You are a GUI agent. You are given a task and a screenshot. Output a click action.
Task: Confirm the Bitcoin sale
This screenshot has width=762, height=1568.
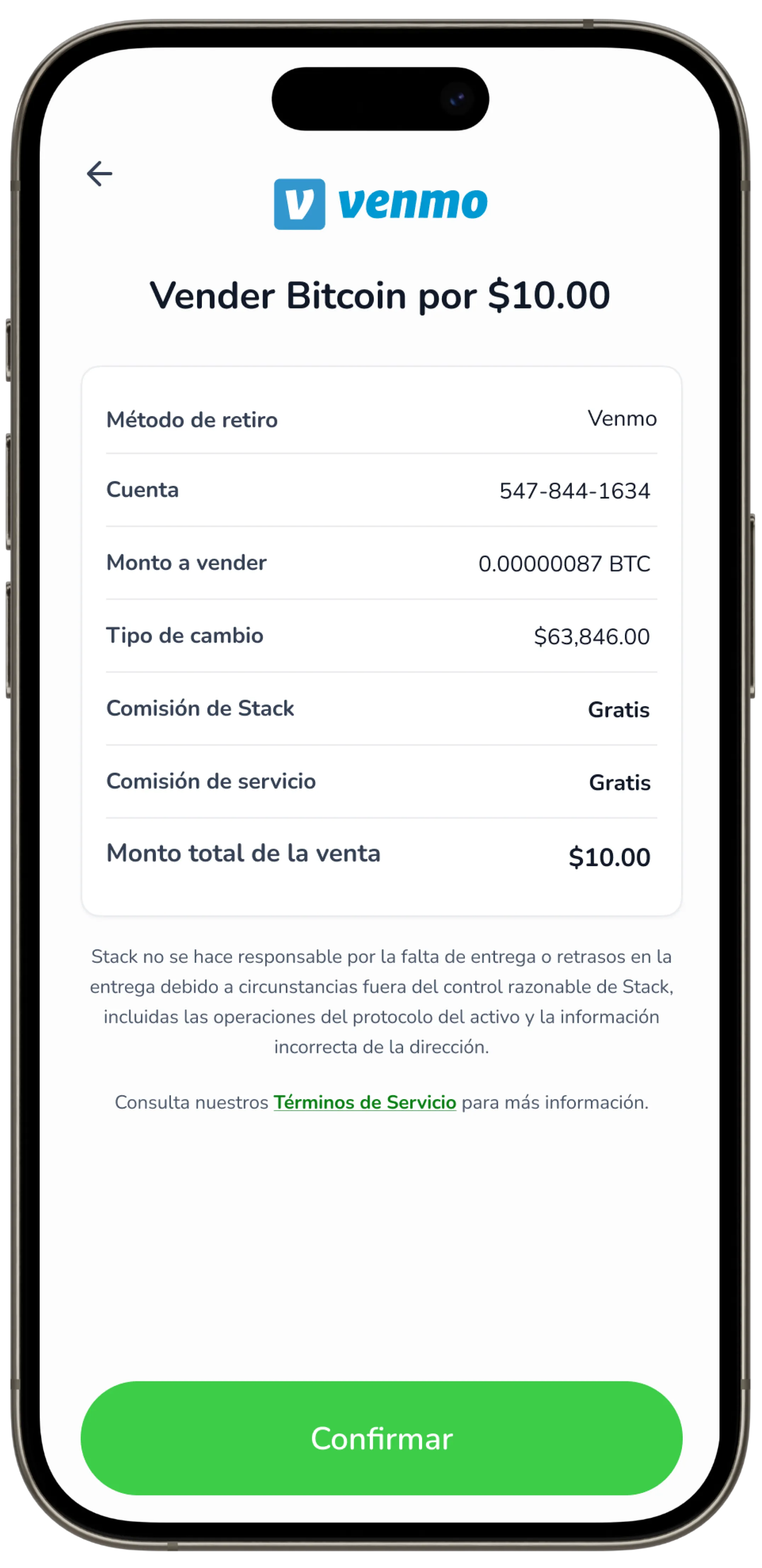point(381,1438)
